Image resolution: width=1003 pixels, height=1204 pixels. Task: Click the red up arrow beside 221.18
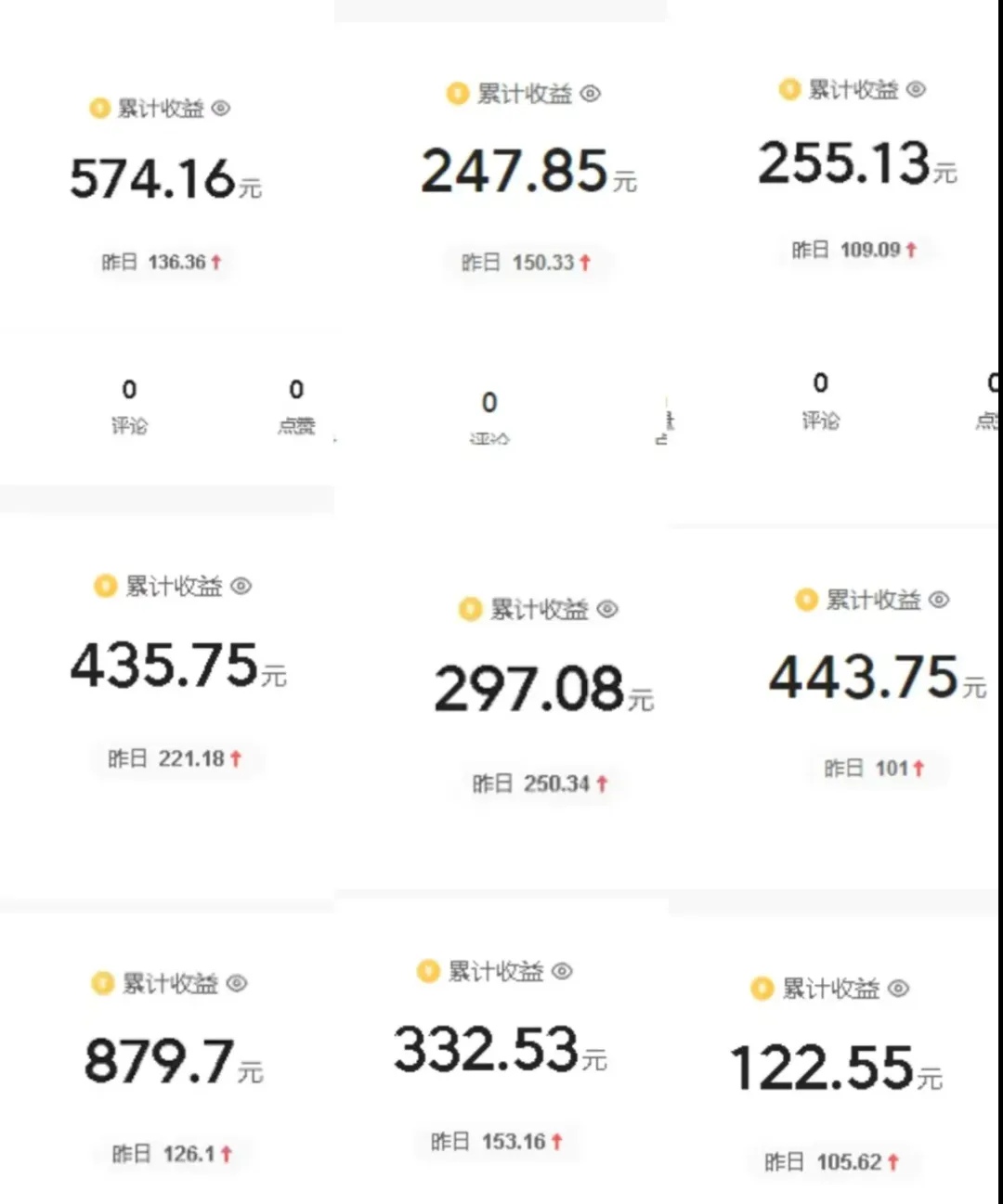click(234, 759)
